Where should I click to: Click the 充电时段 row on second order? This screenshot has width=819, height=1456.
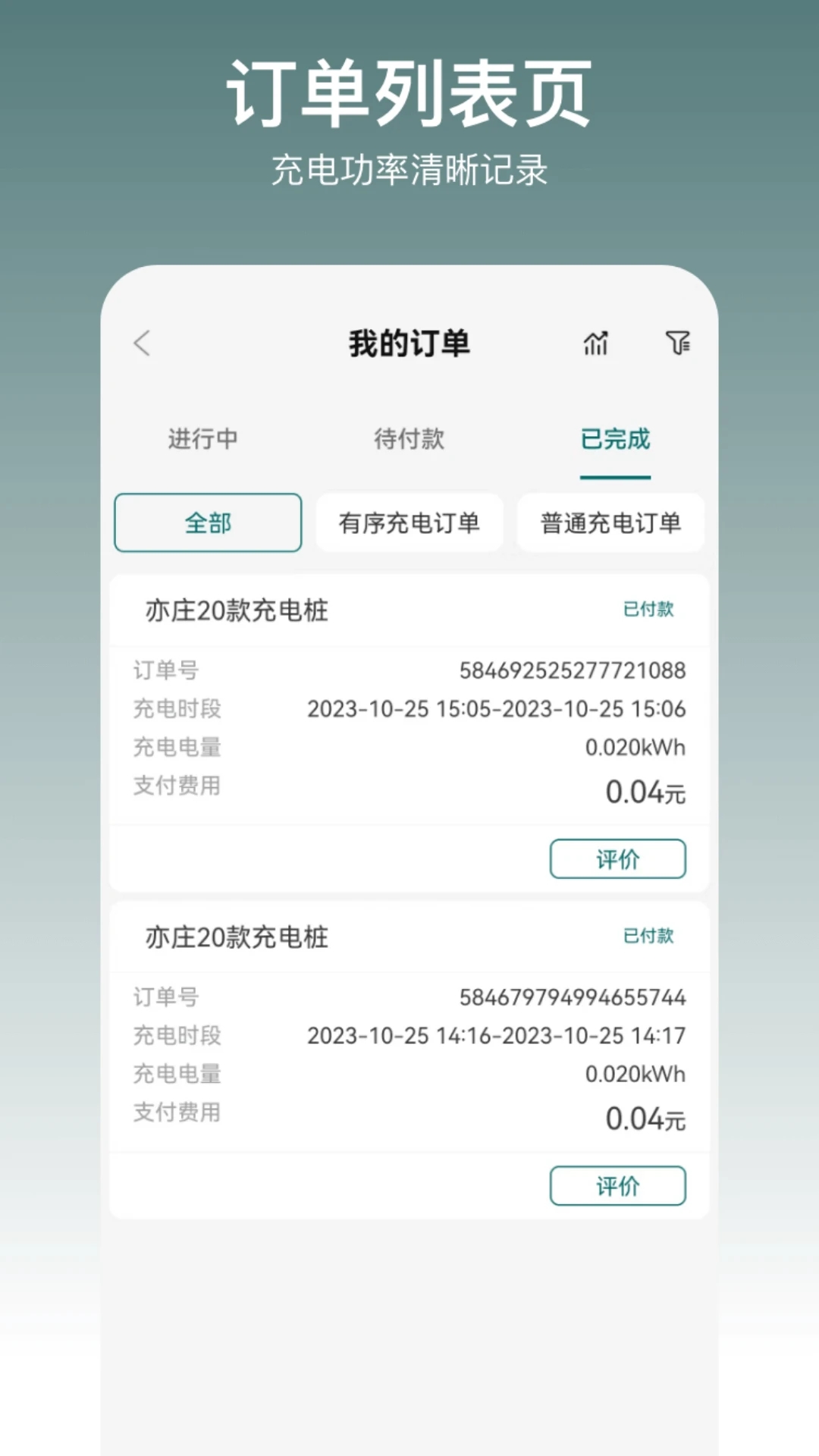pyautogui.click(x=409, y=1035)
